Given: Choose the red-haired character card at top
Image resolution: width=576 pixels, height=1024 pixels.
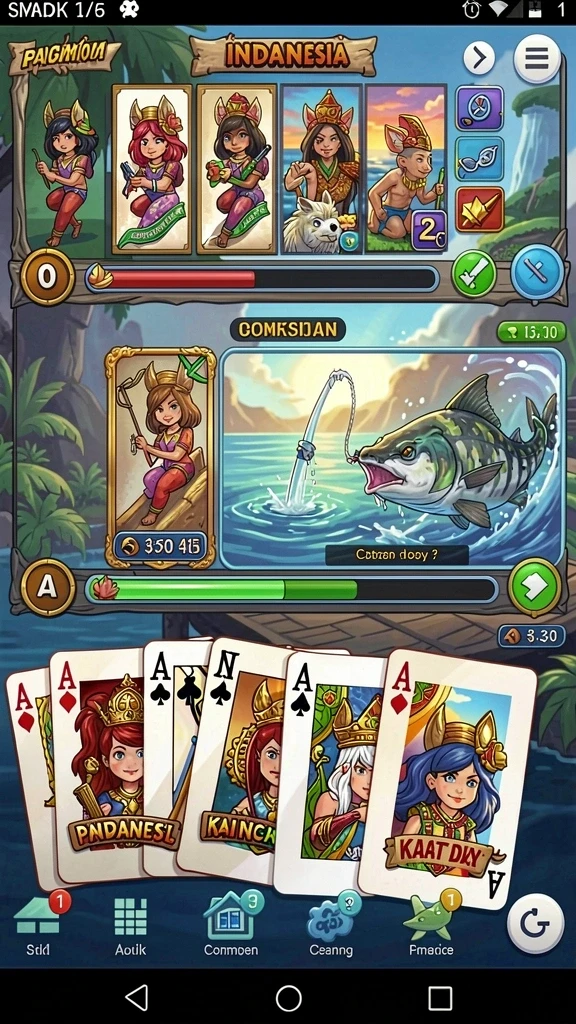Looking at the screenshot, I should click(x=152, y=168).
